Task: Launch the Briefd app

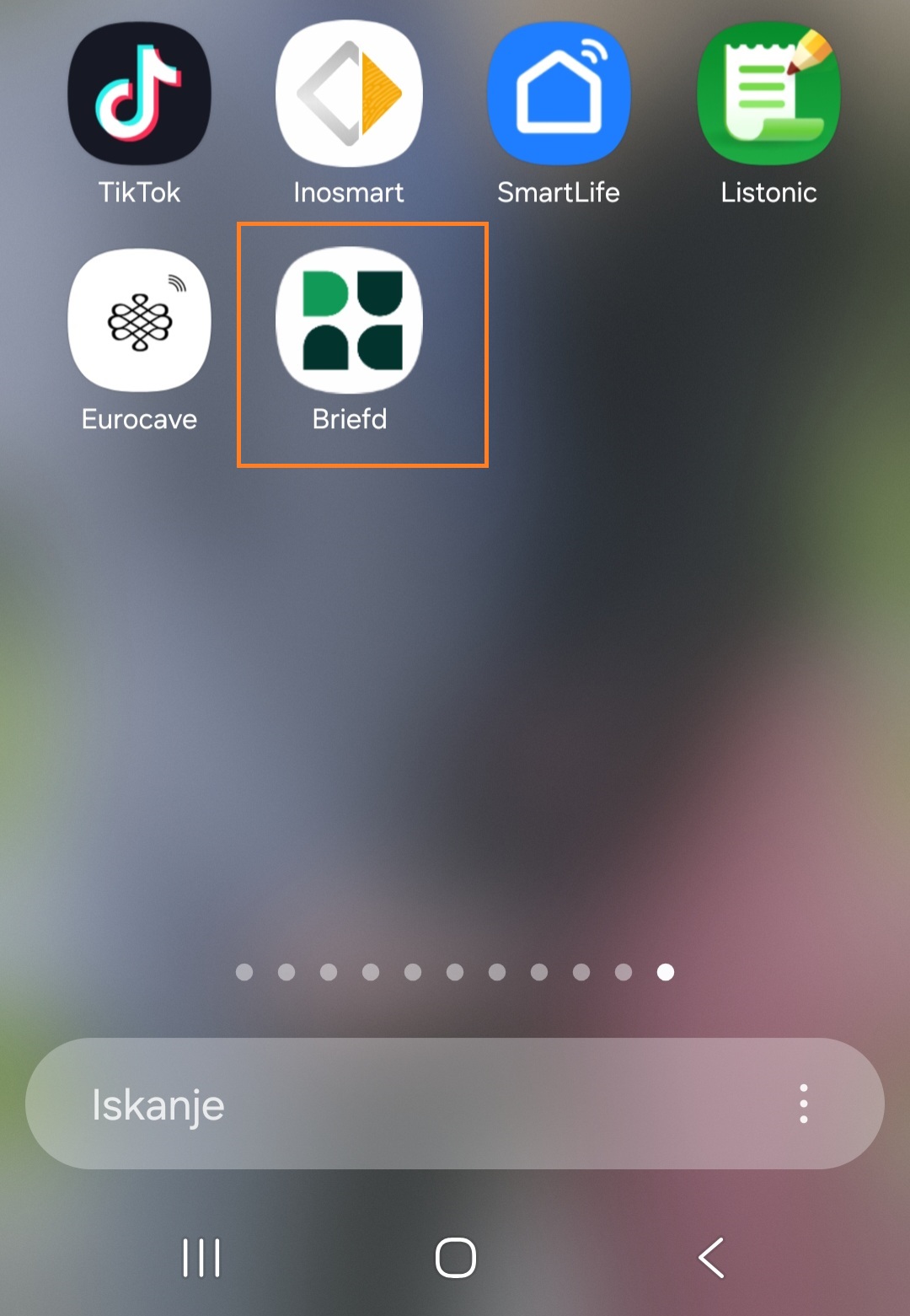Action: coord(349,320)
